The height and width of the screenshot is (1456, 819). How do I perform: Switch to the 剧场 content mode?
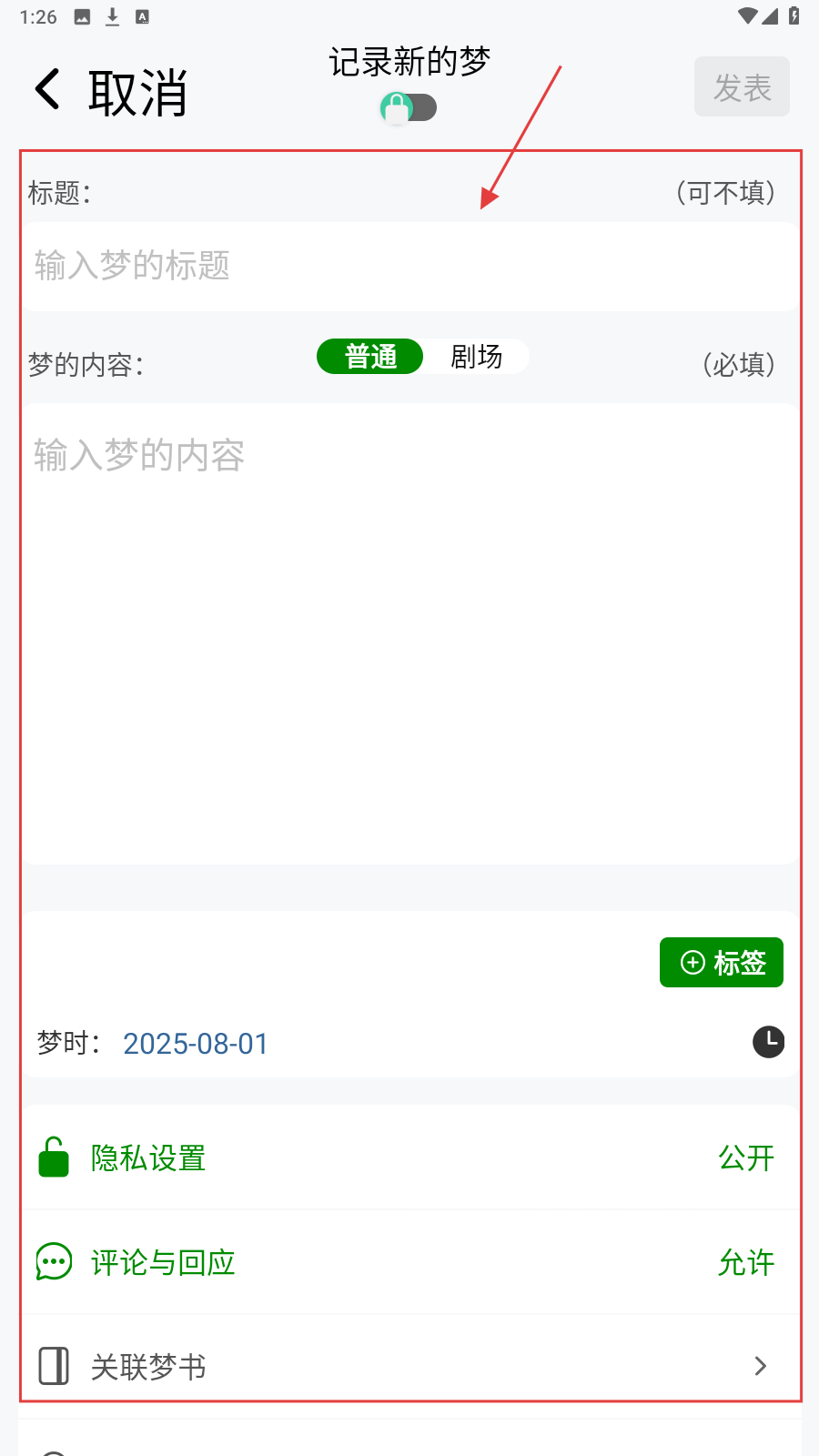476,357
